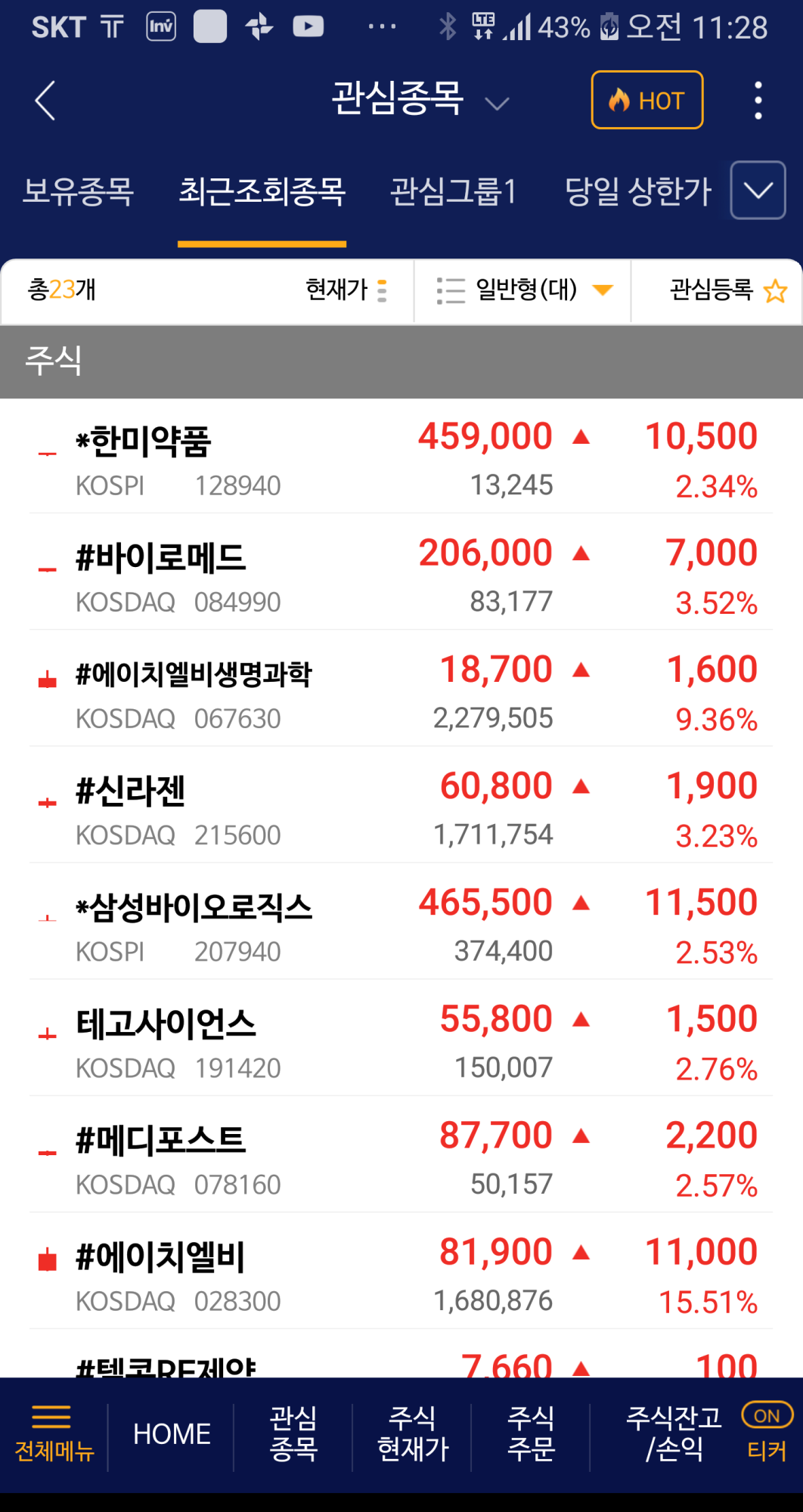
Task: Change the 현재가 column setting
Action: 346,290
